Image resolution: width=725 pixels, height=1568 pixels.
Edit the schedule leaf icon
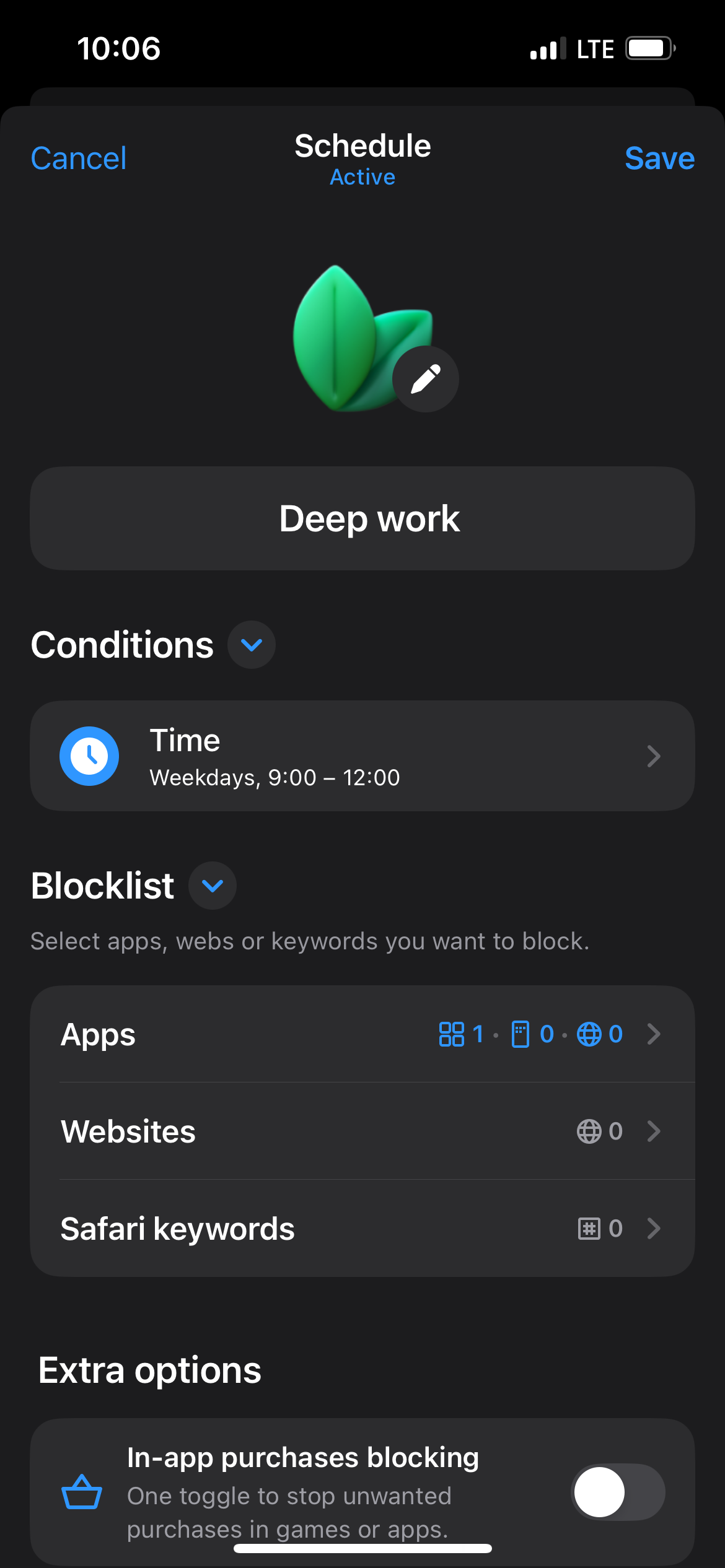click(x=426, y=379)
